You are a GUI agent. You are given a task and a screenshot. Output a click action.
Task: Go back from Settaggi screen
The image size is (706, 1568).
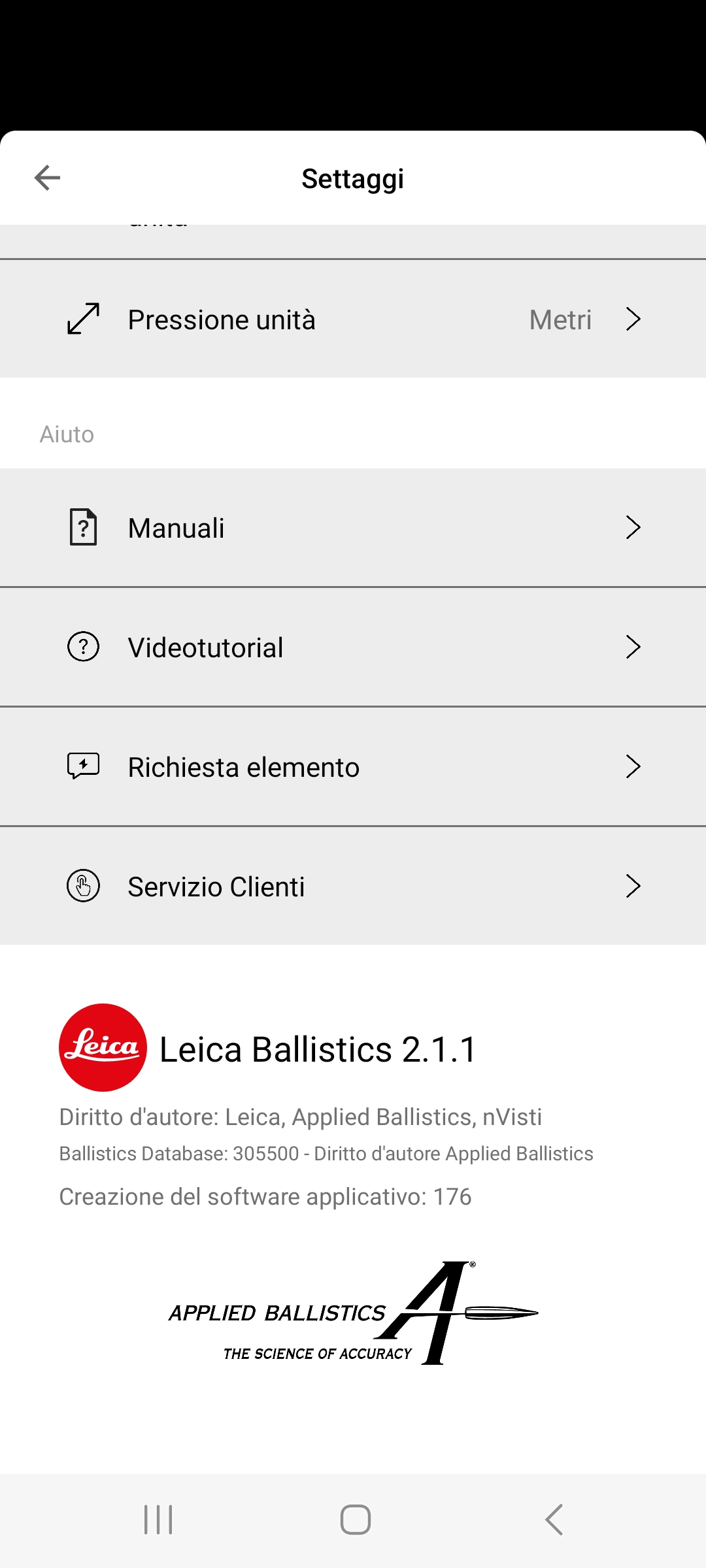(x=47, y=178)
